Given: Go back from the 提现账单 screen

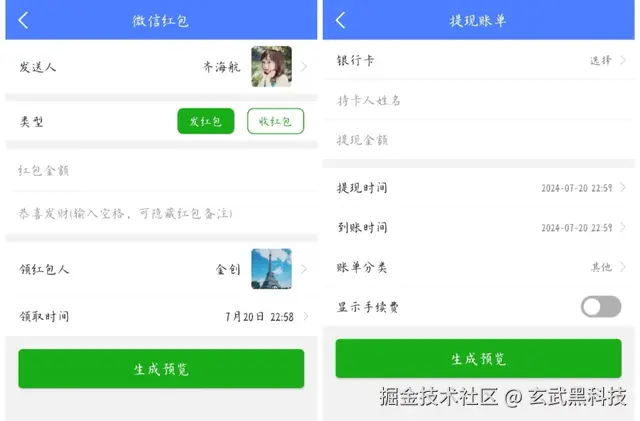Looking at the screenshot, I should pyautogui.click(x=341, y=20).
